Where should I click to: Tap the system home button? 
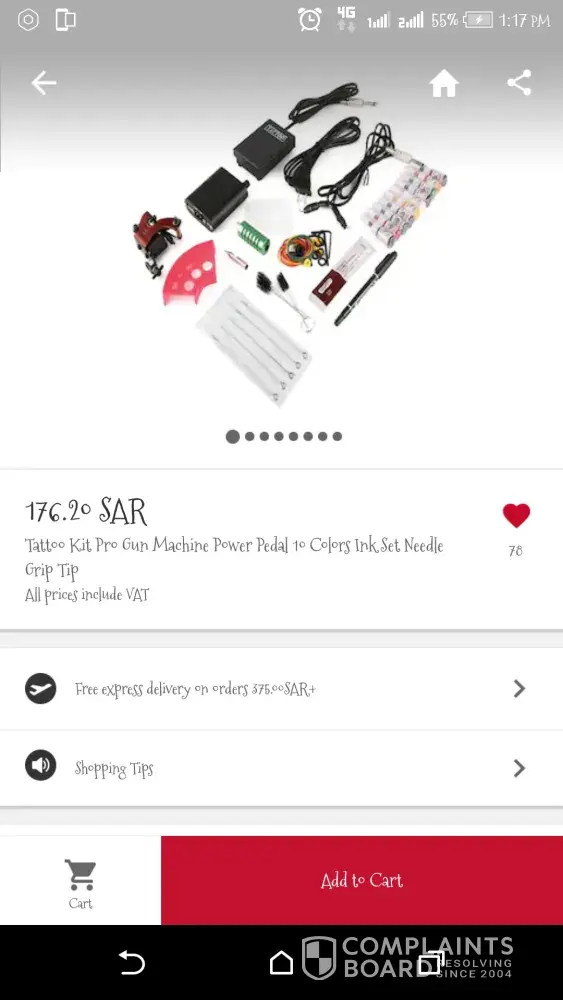281,962
